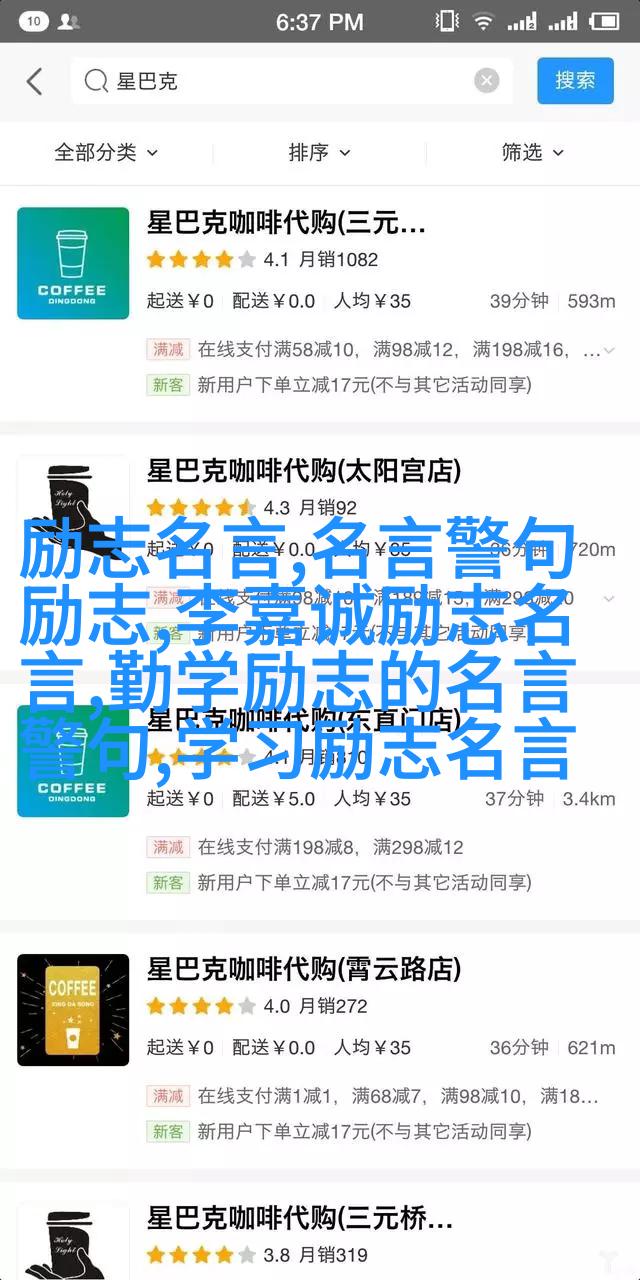Open the 筛选 filter dropdown
This screenshot has height=1280, width=640.
tap(532, 153)
